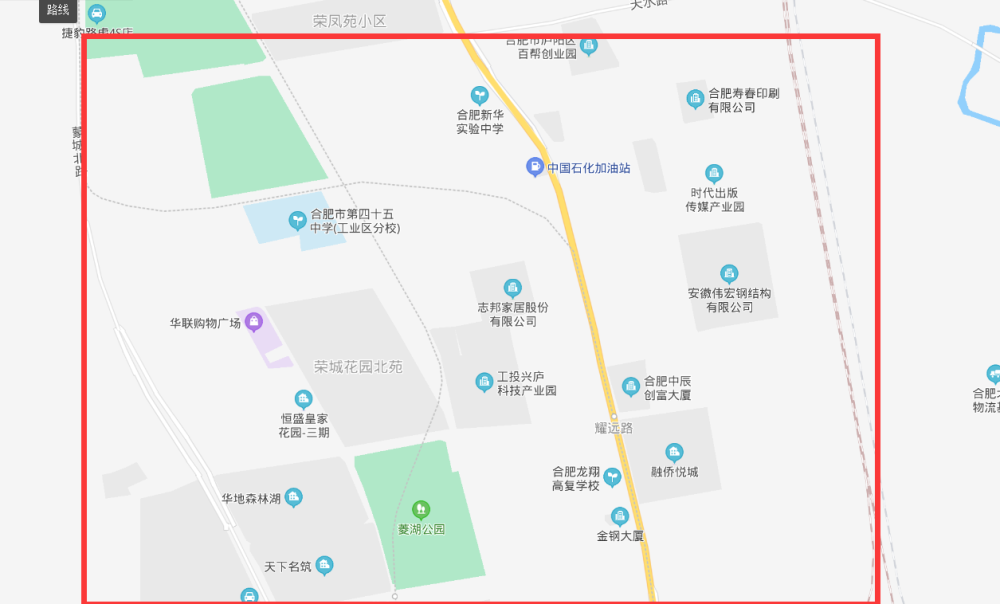Tap the 志邦家居股份有限公司 marker
The width and height of the screenshot is (1000, 604).
513,288
